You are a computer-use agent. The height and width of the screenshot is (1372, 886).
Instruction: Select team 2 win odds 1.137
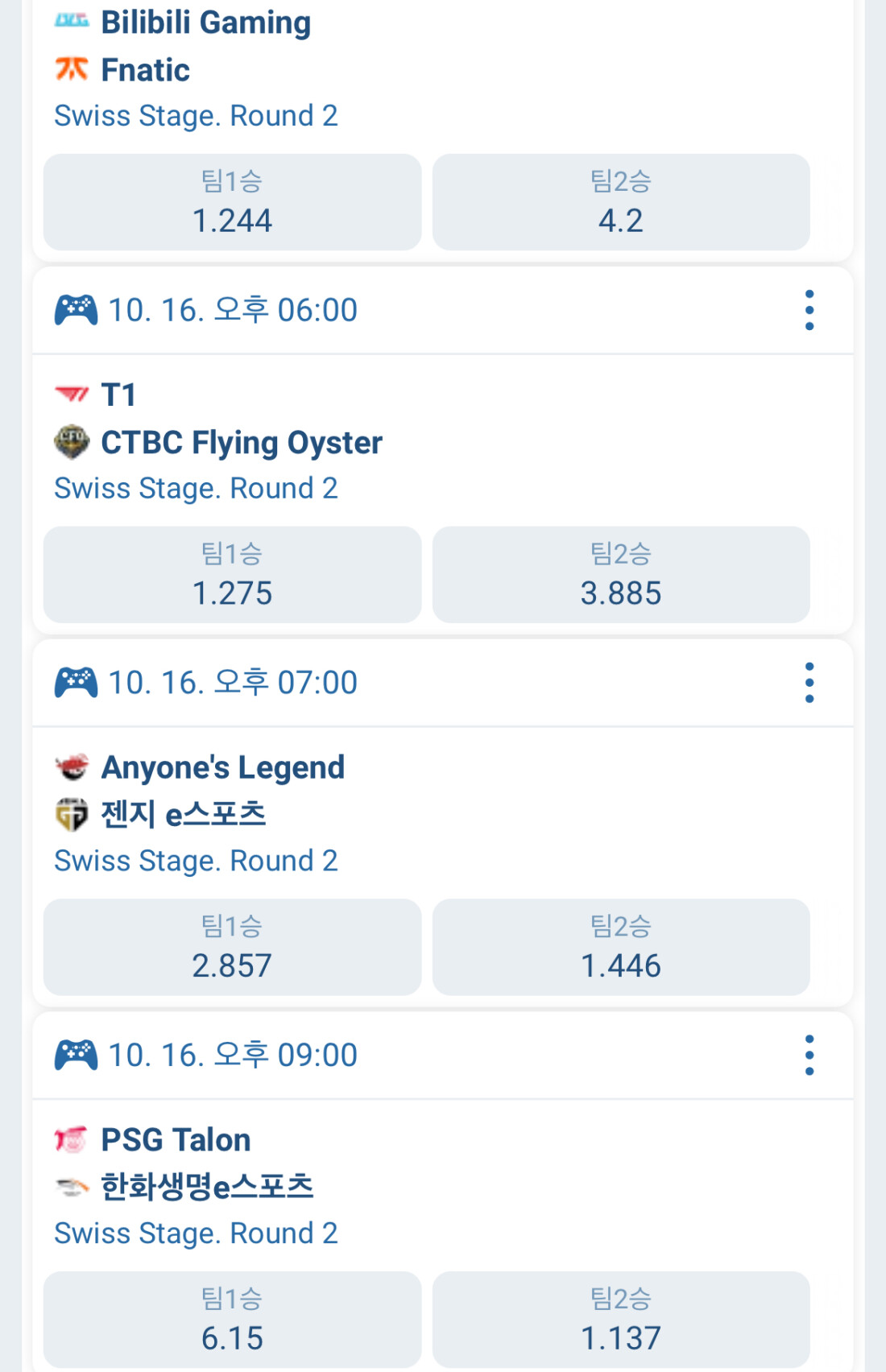(x=621, y=1320)
